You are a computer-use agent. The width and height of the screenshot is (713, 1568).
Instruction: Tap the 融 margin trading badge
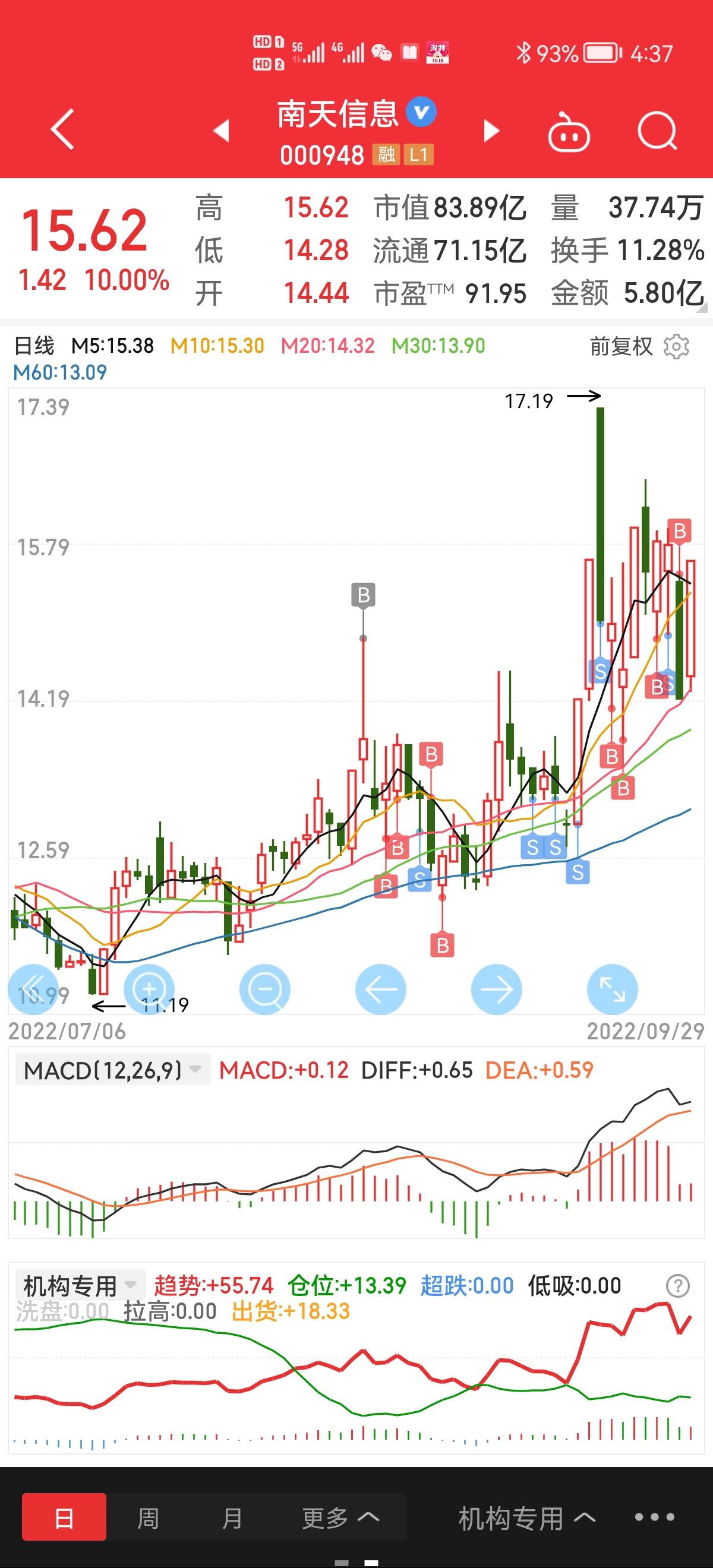pos(384,154)
